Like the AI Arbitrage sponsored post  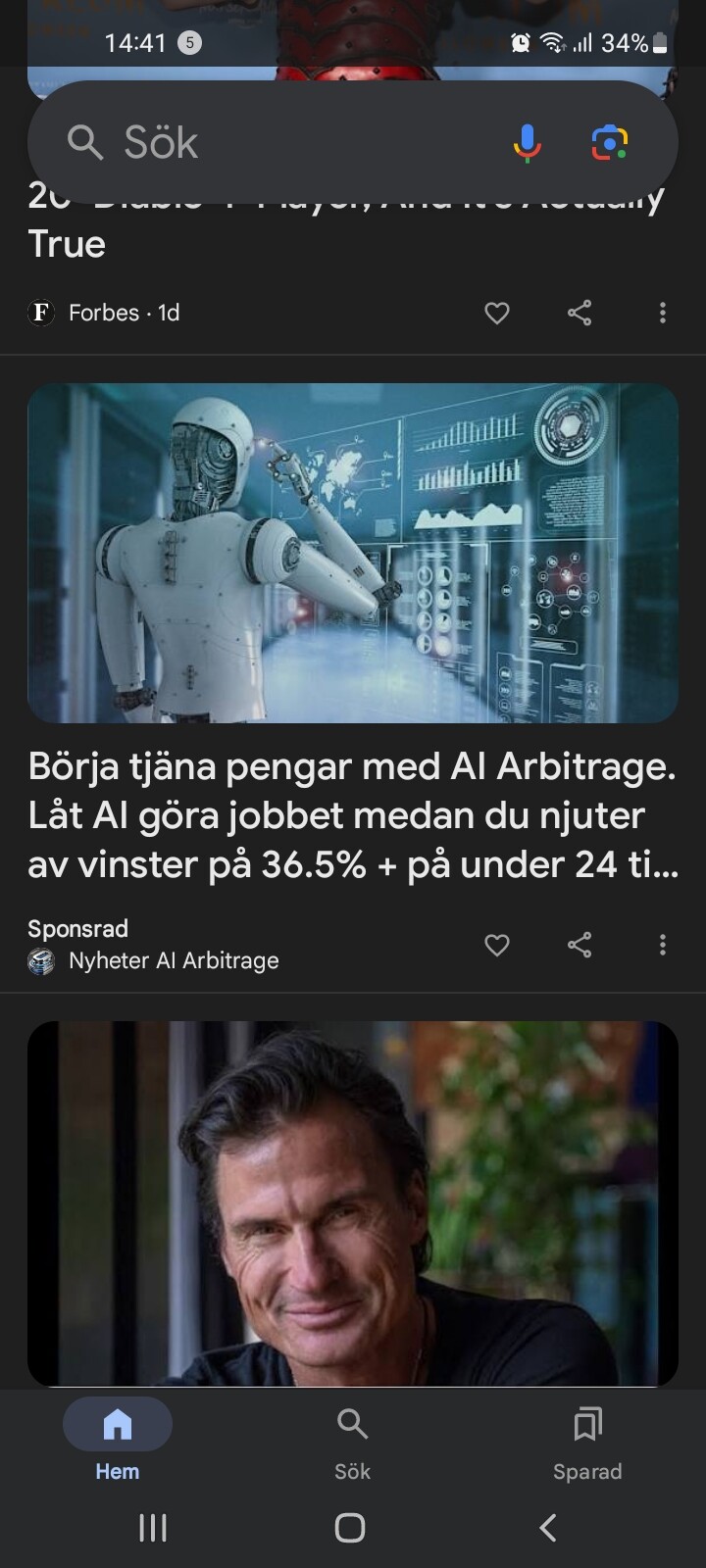497,945
